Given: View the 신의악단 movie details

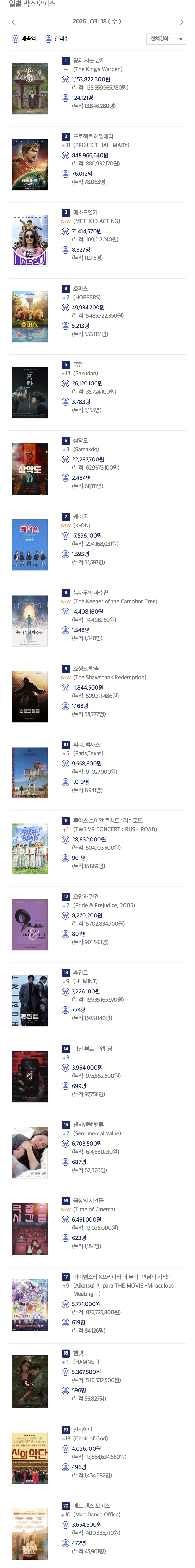Looking at the screenshot, I should (x=83, y=1429).
